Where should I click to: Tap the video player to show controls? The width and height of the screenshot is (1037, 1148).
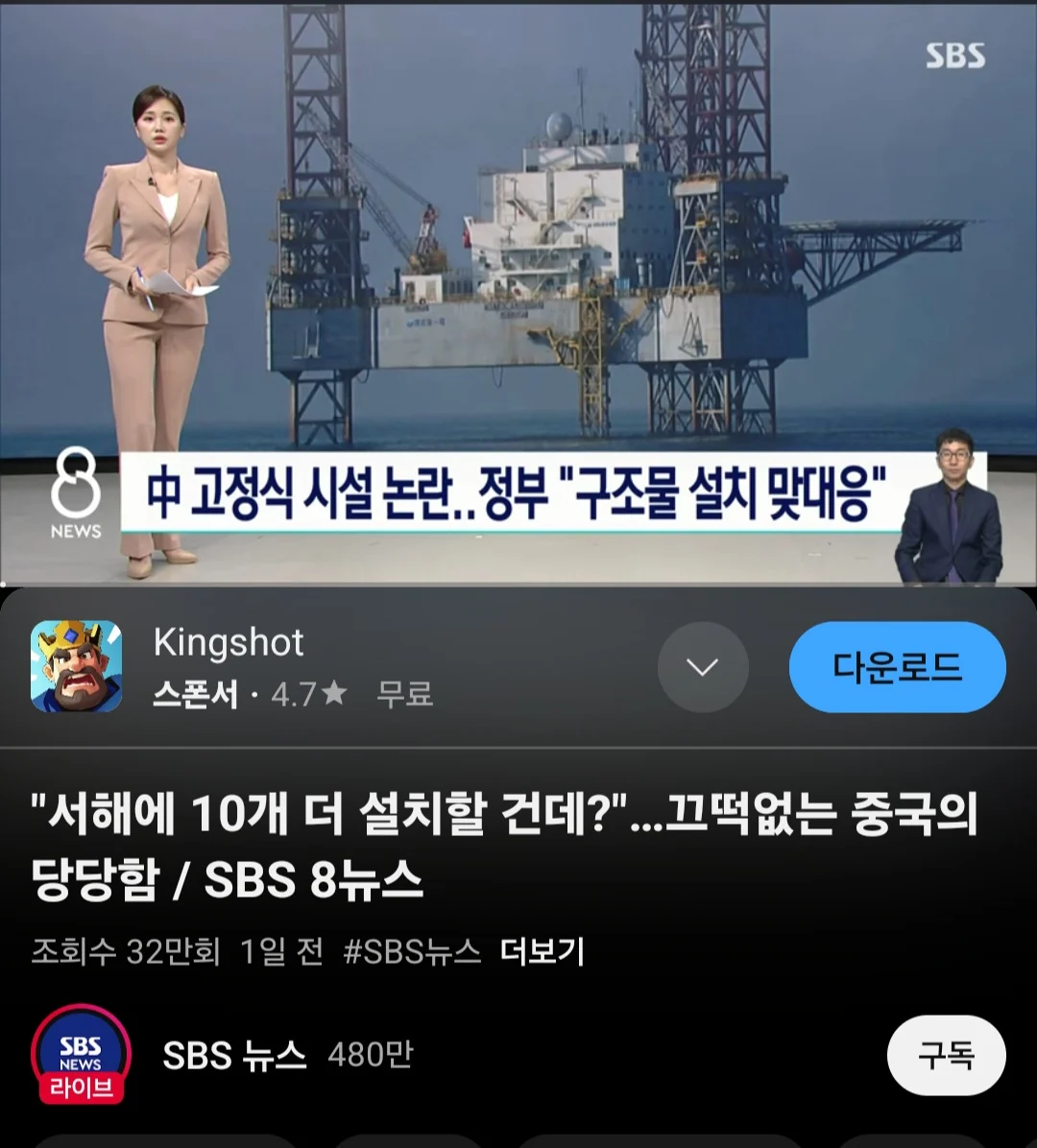point(518,288)
